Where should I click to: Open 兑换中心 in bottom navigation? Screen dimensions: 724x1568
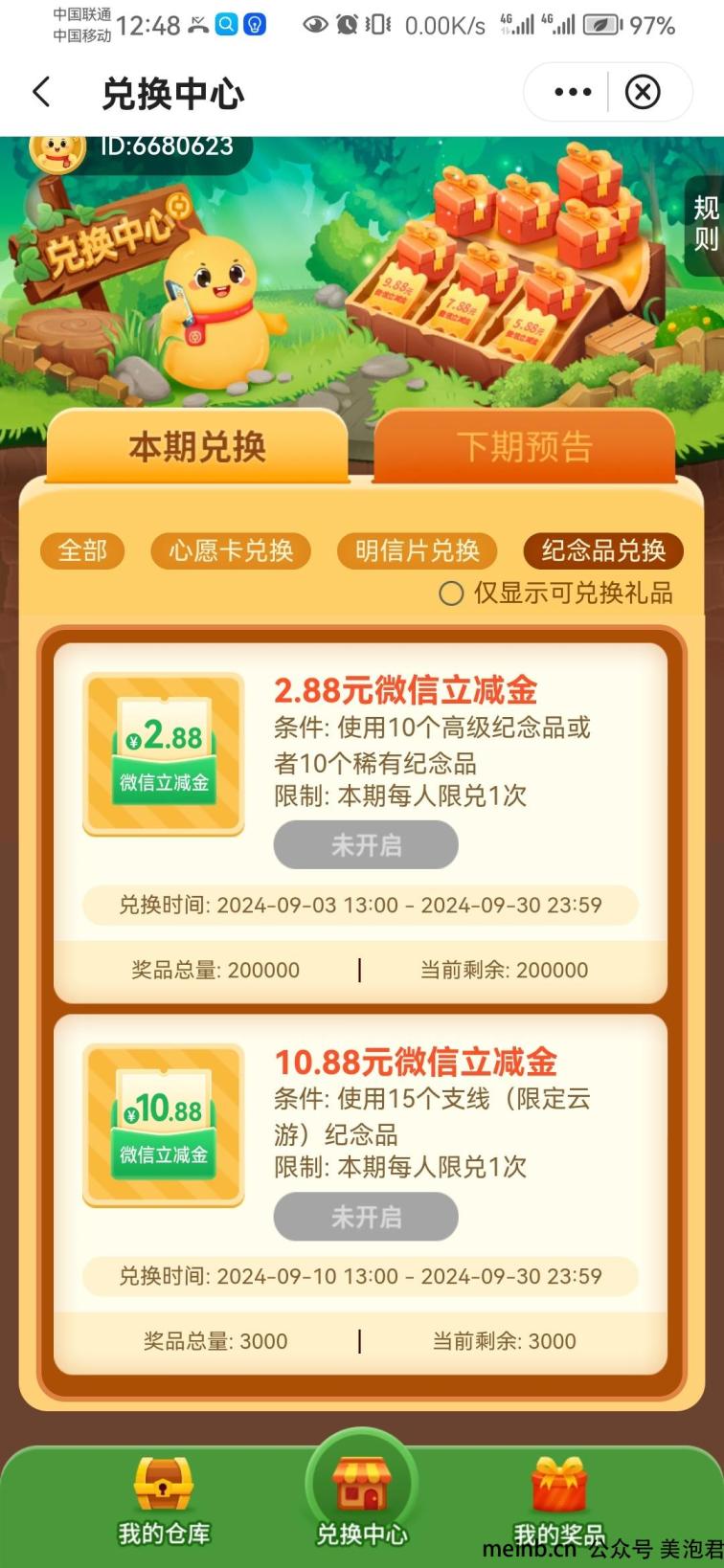(x=362, y=1500)
